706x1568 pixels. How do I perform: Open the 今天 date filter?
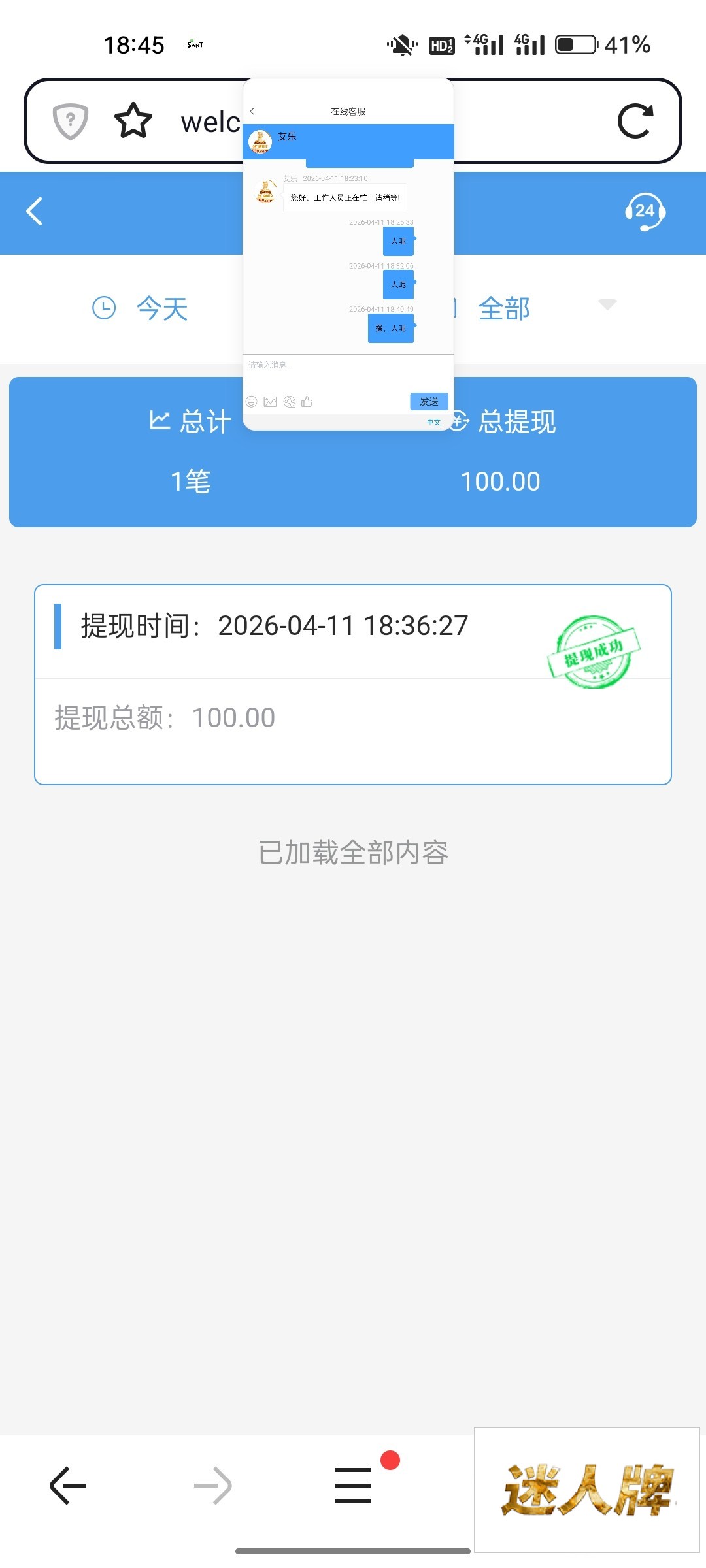pos(141,308)
